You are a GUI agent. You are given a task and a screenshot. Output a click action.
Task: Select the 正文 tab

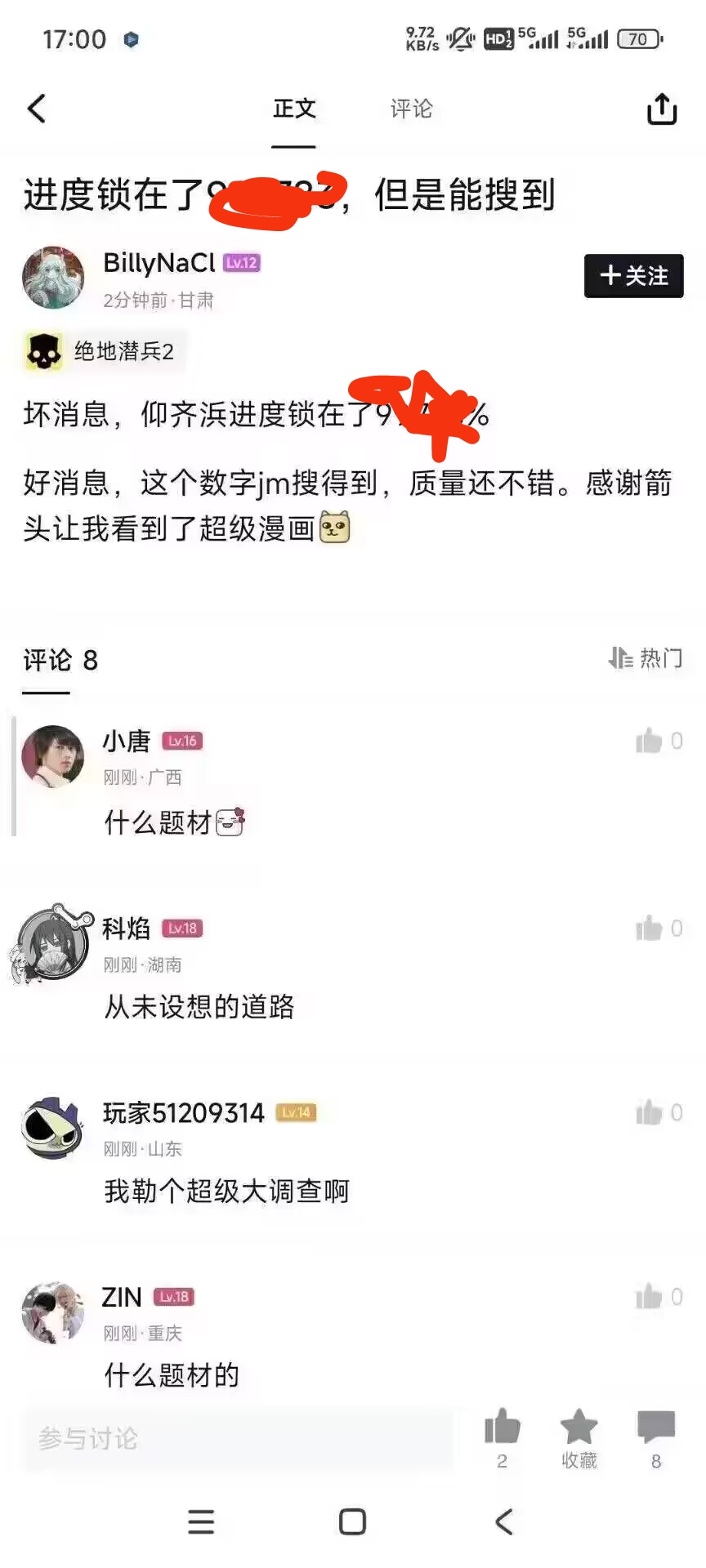point(294,109)
